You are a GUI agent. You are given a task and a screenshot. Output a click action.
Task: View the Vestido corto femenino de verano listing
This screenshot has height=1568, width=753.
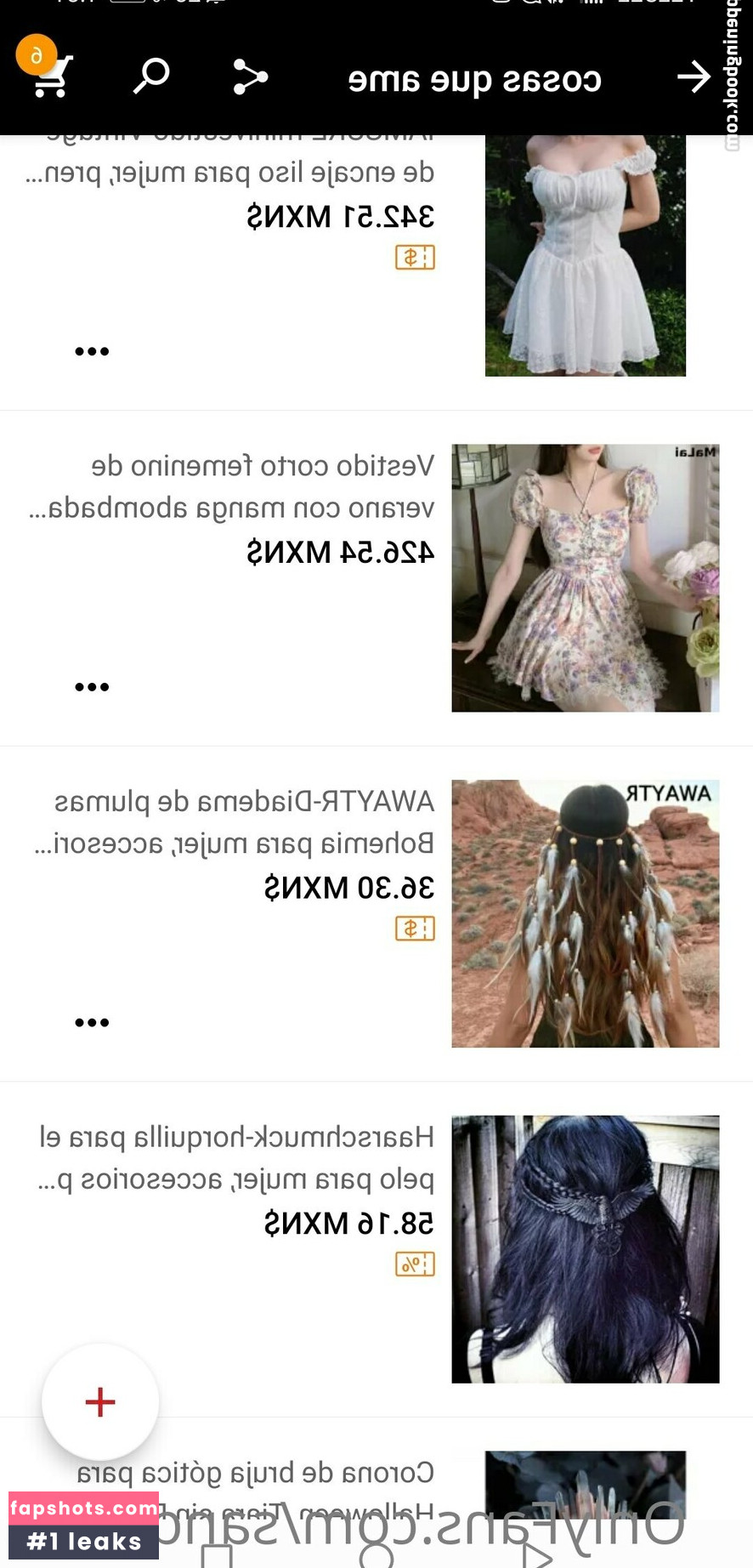(585, 577)
